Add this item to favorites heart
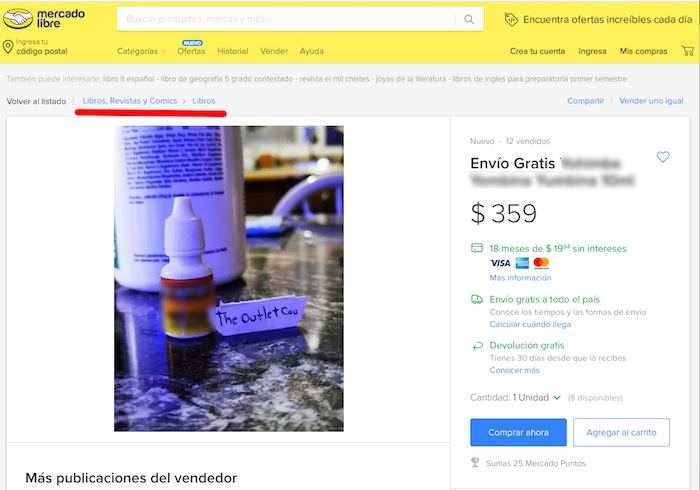 (663, 157)
